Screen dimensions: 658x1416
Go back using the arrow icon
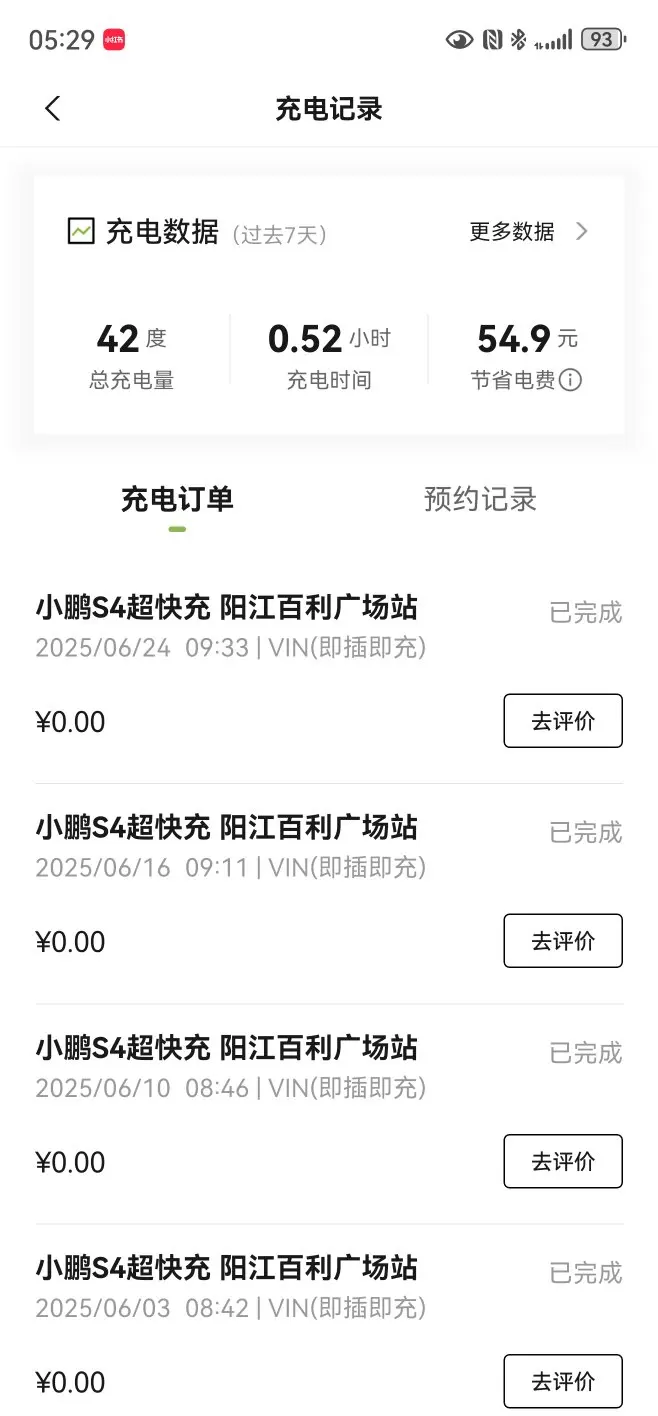pyautogui.click(x=52, y=109)
